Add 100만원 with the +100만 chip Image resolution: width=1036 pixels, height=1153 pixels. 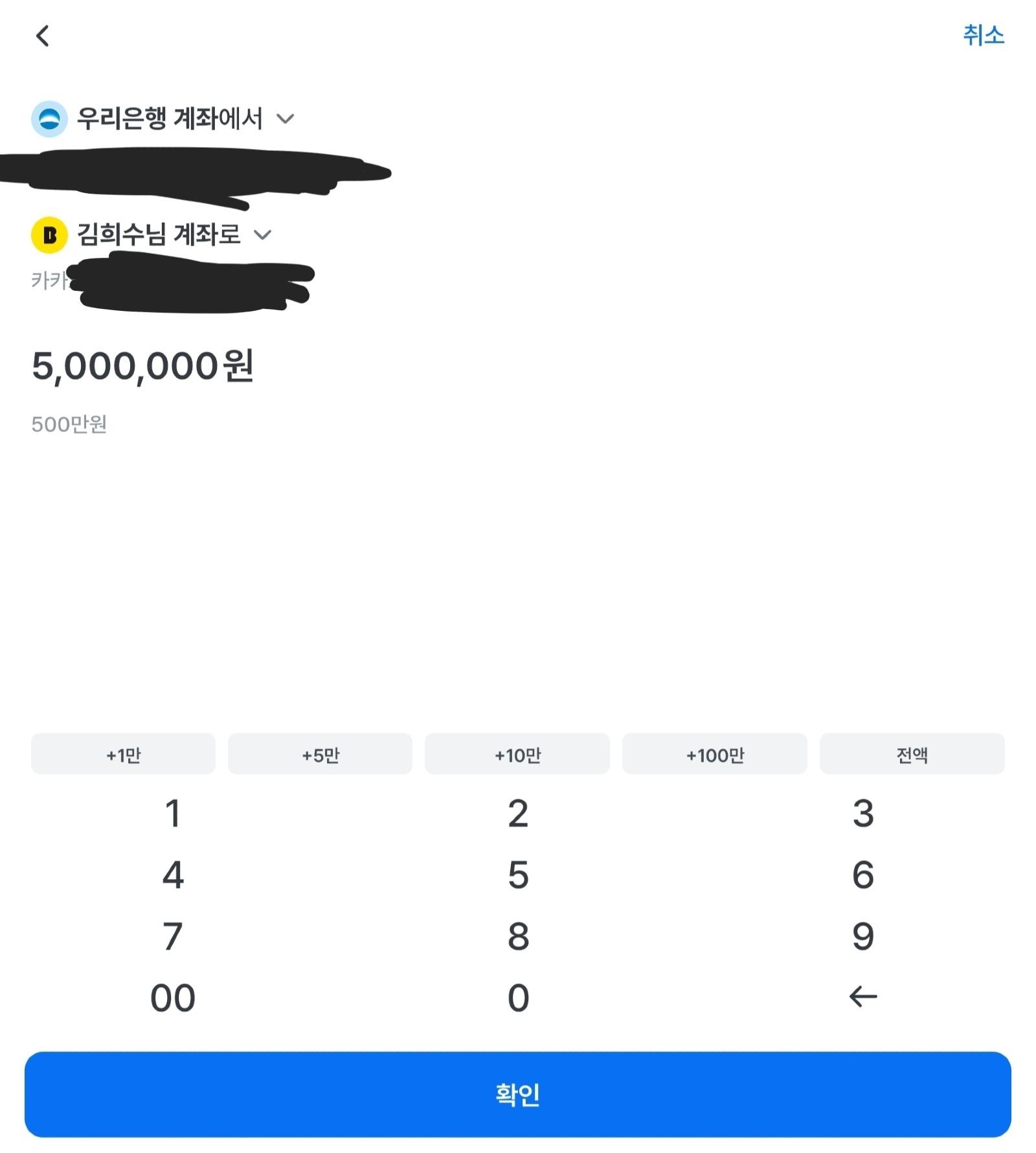pyautogui.click(x=715, y=754)
